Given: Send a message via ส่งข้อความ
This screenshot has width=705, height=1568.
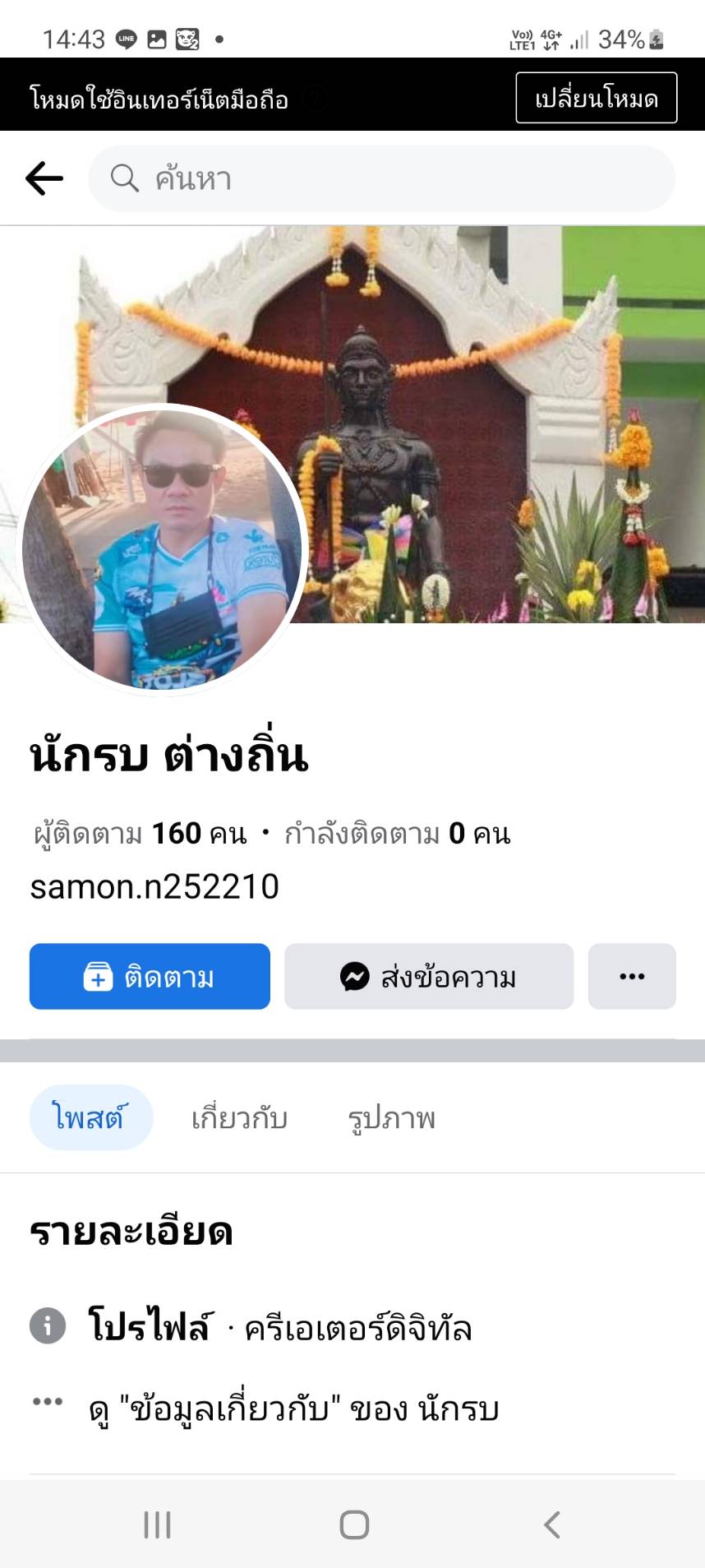Looking at the screenshot, I should pos(428,976).
